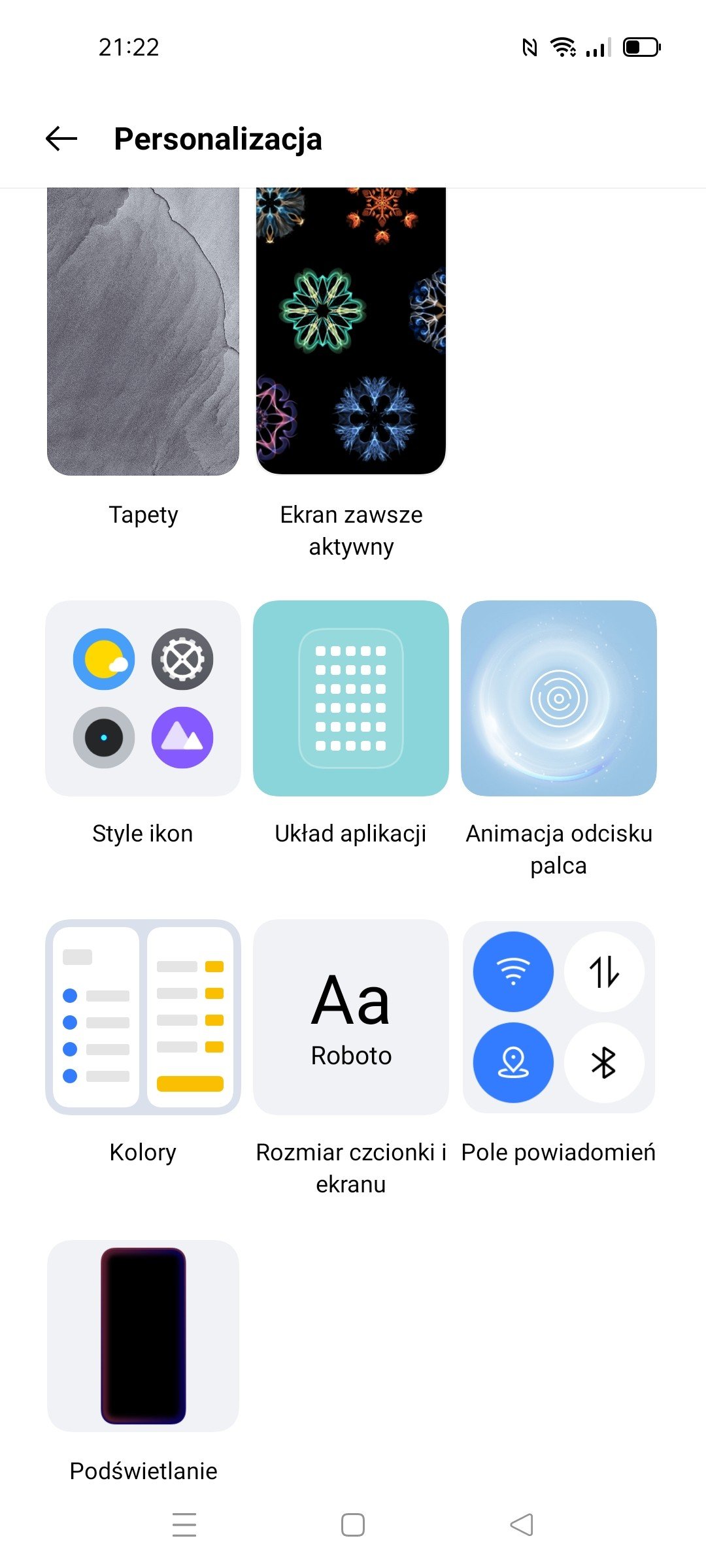Open the Style ikon tile
Image resolution: width=706 pixels, height=1568 pixels.
[143, 698]
